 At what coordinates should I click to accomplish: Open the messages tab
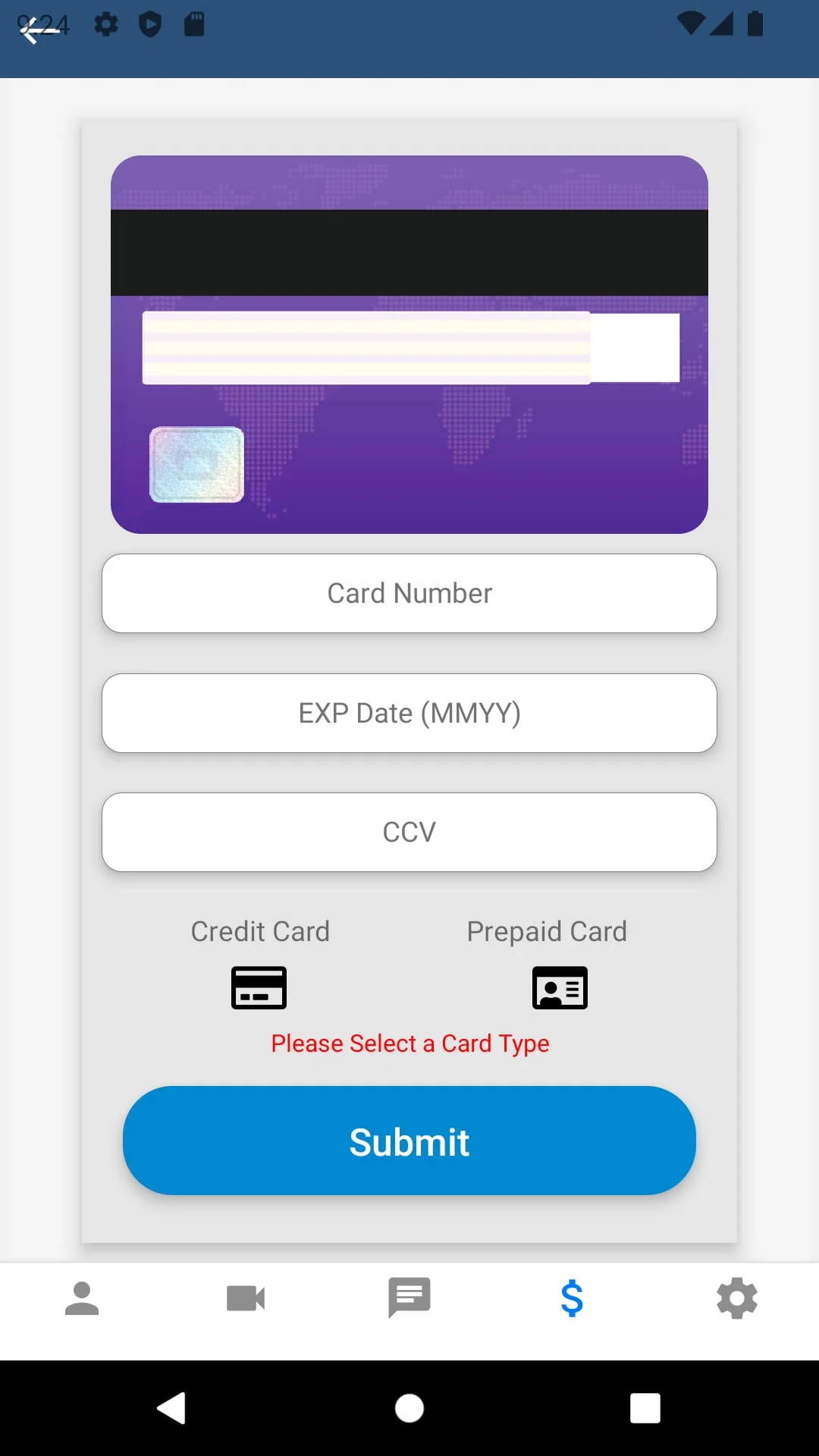click(409, 1298)
